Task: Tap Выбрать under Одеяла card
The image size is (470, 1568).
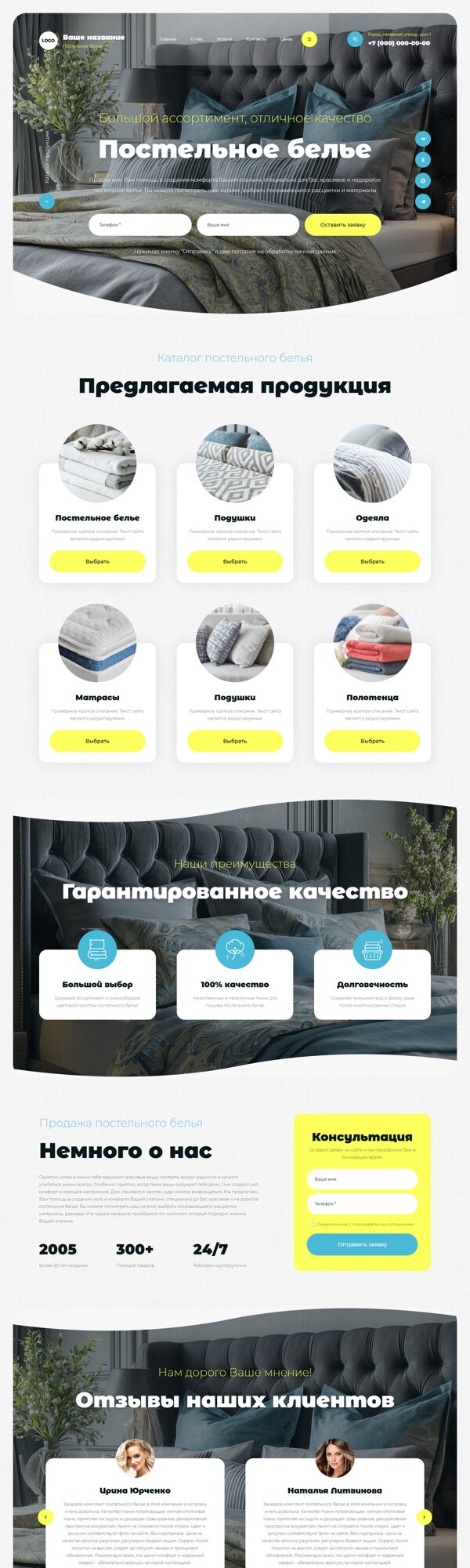Action: tap(372, 561)
